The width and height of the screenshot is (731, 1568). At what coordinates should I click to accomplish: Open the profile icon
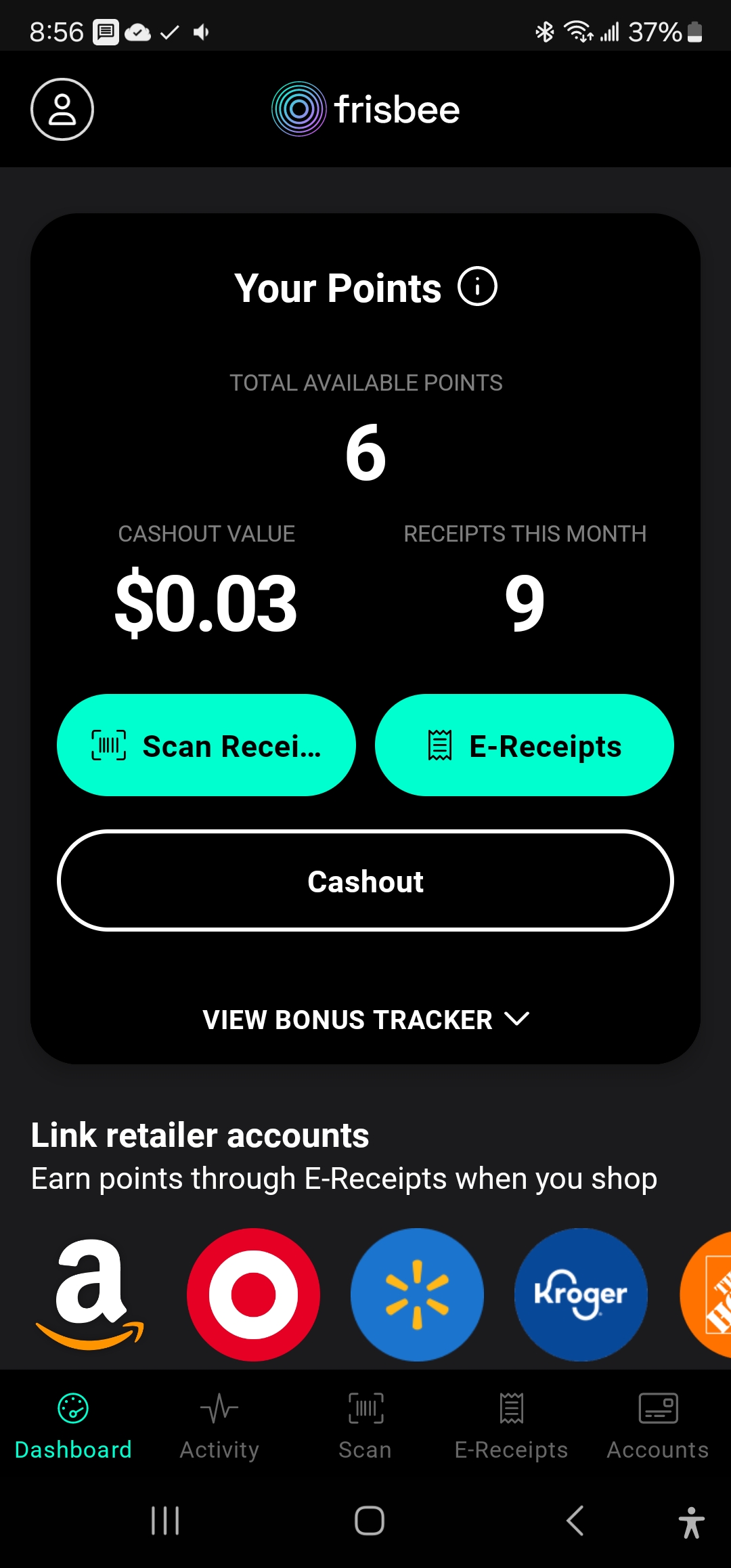click(x=62, y=110)
